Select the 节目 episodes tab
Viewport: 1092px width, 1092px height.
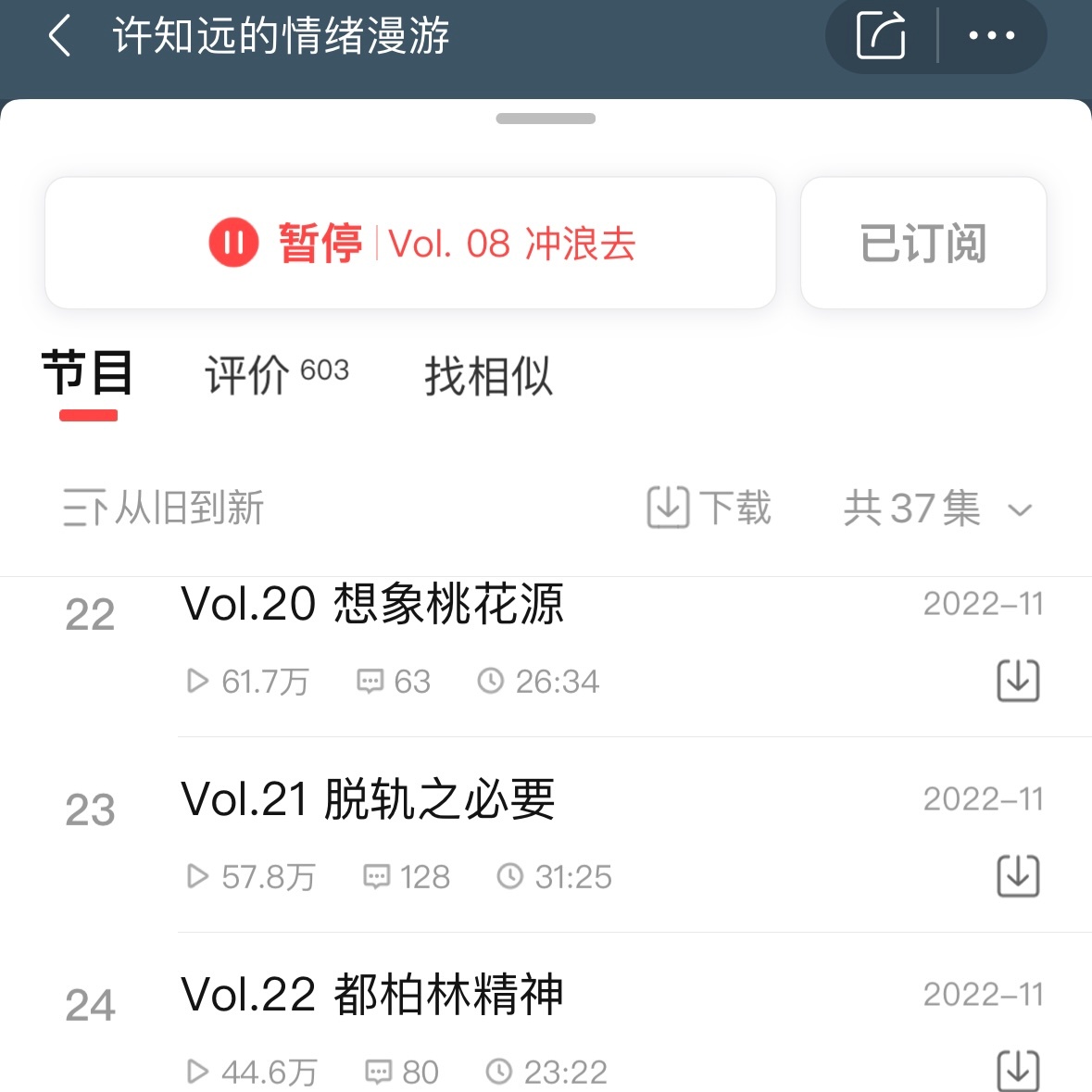click(x=88, y=374)
